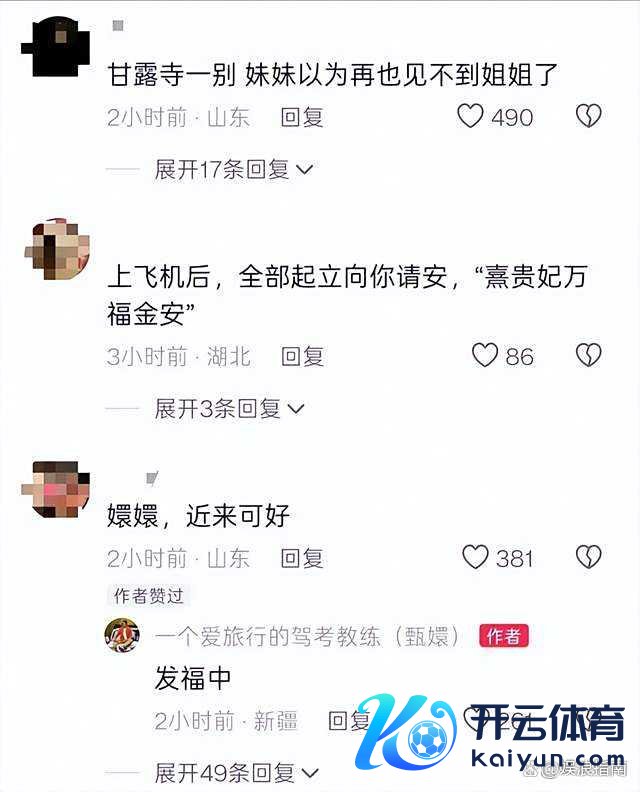The height and width of the screenshot is (792, 640).
Task: Like the comment 嬛嬛，近来可好
Action: (x=475, y=557)
